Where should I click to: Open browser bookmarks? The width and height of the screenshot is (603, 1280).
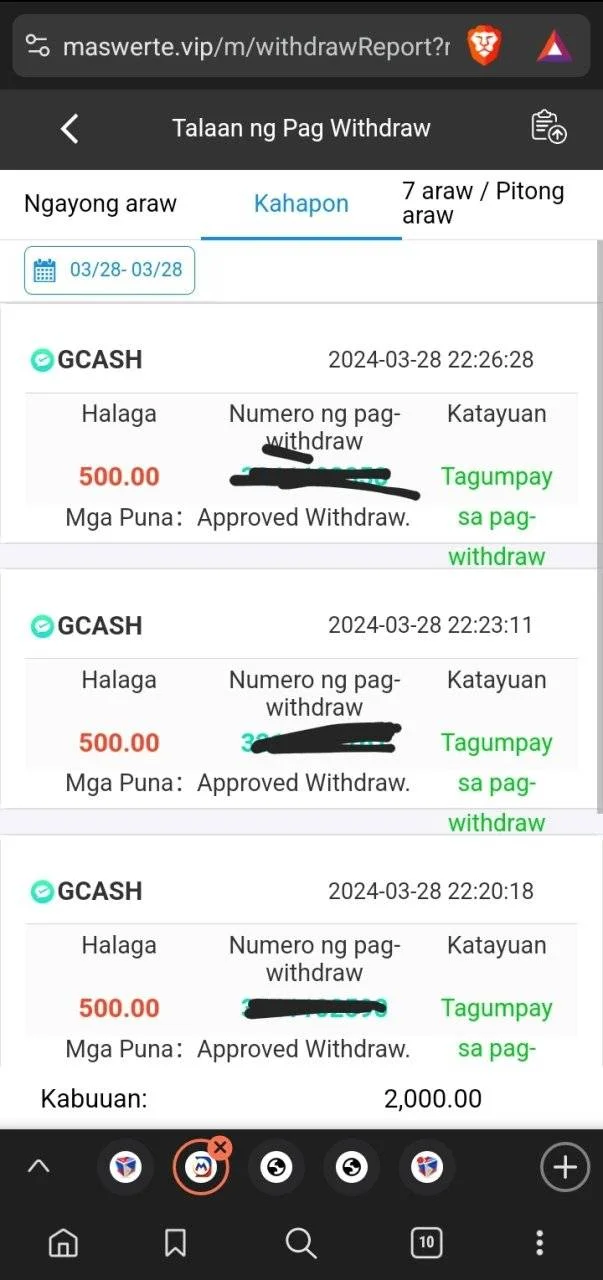coord(175,1243)
